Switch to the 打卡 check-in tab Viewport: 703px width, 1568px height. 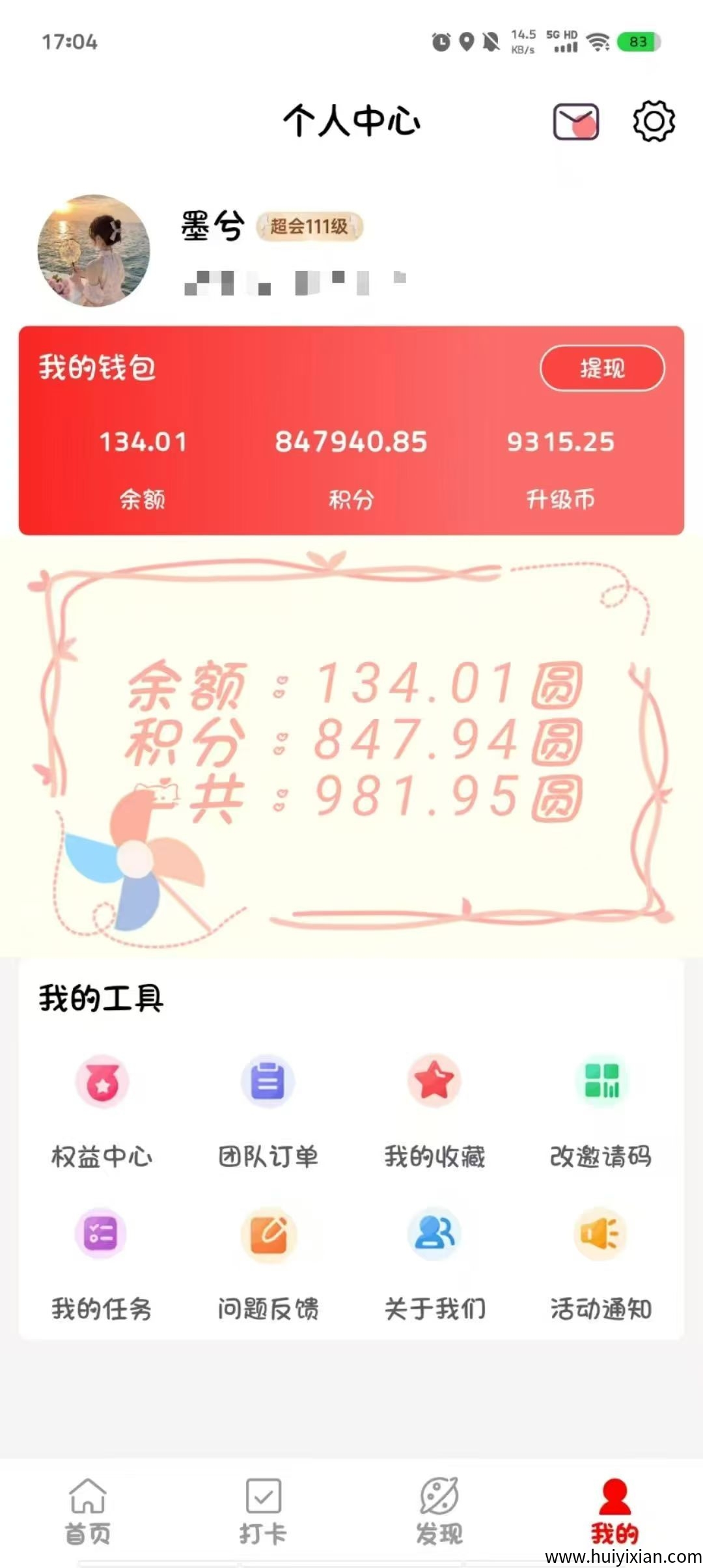[x=263, y=1511]
